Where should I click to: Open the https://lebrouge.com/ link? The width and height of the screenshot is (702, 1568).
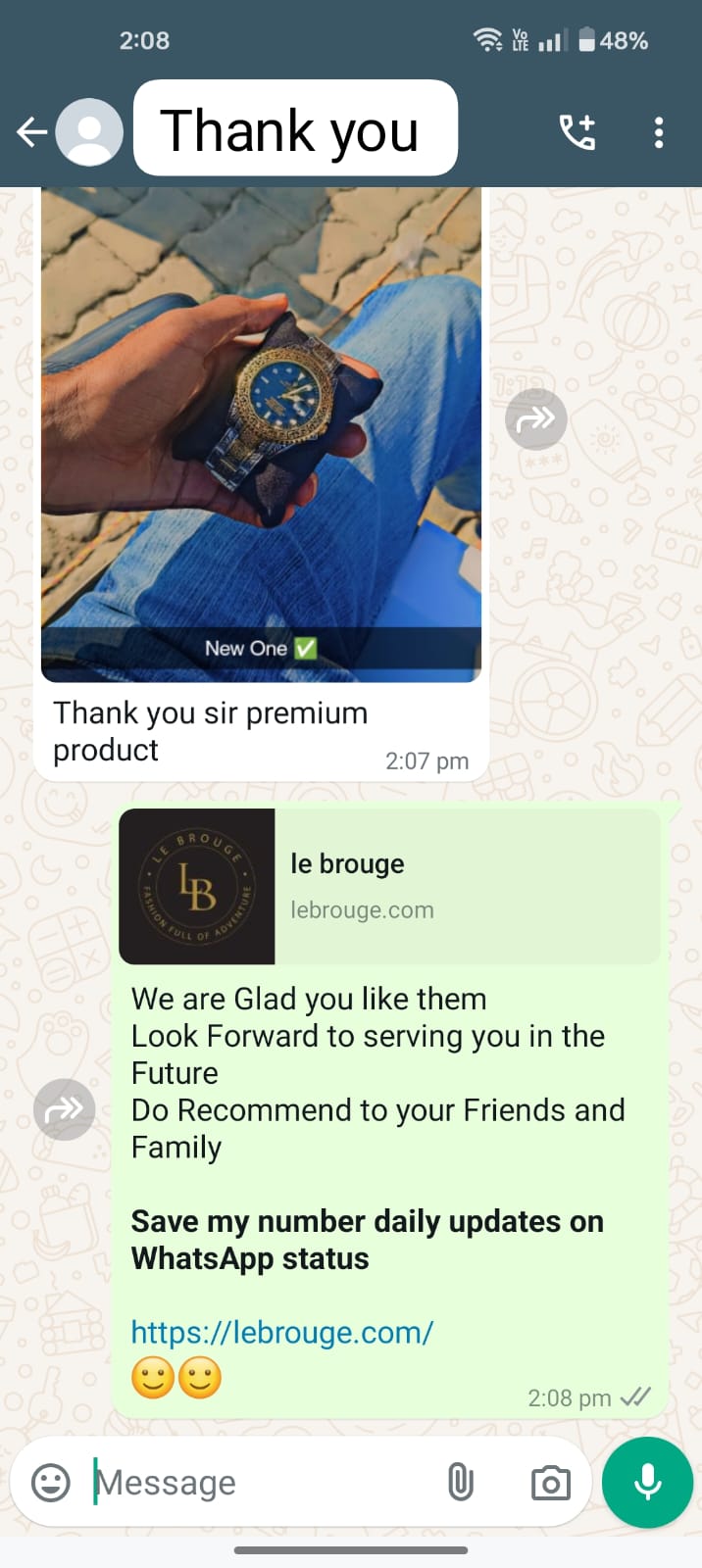(x=282, y=1332)
